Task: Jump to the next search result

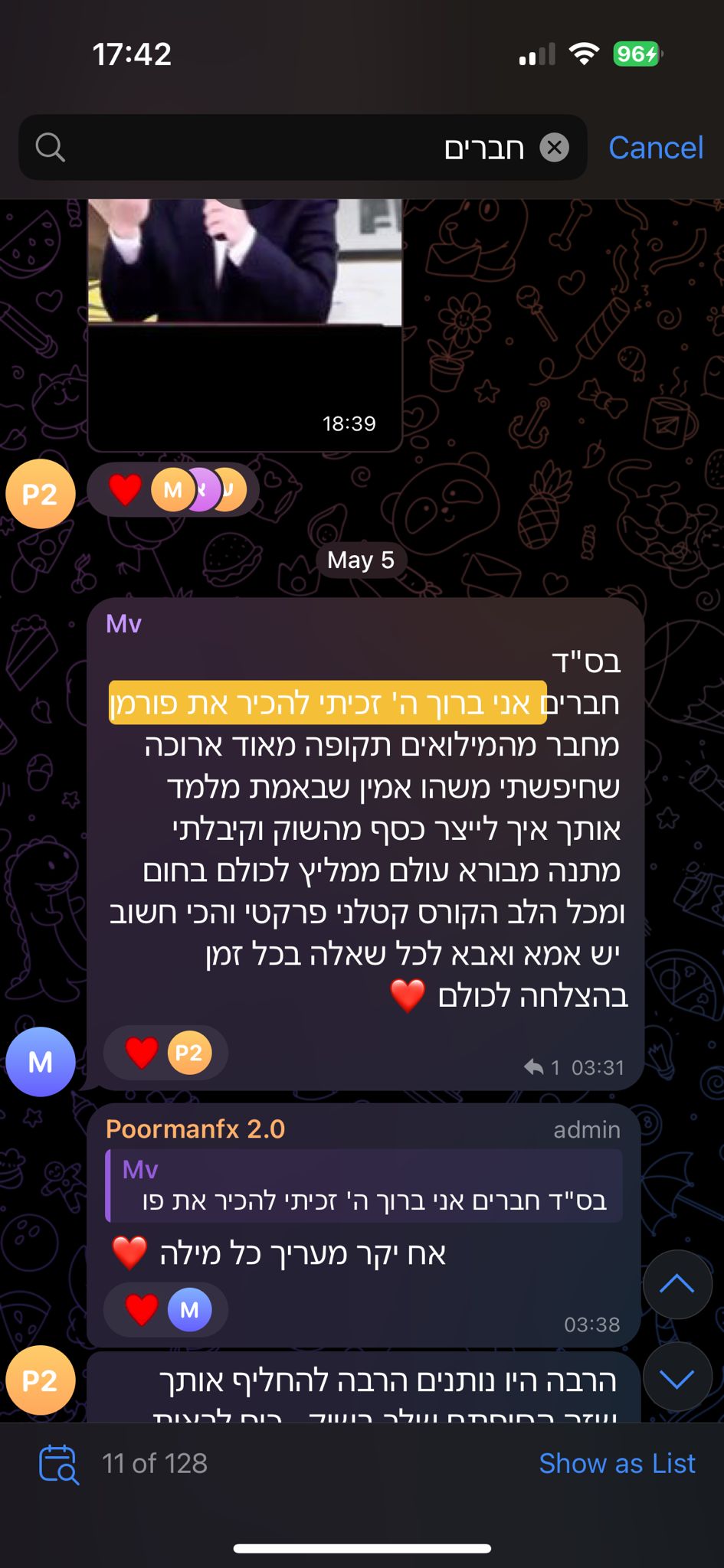Action: click(x=677, y=1378)
